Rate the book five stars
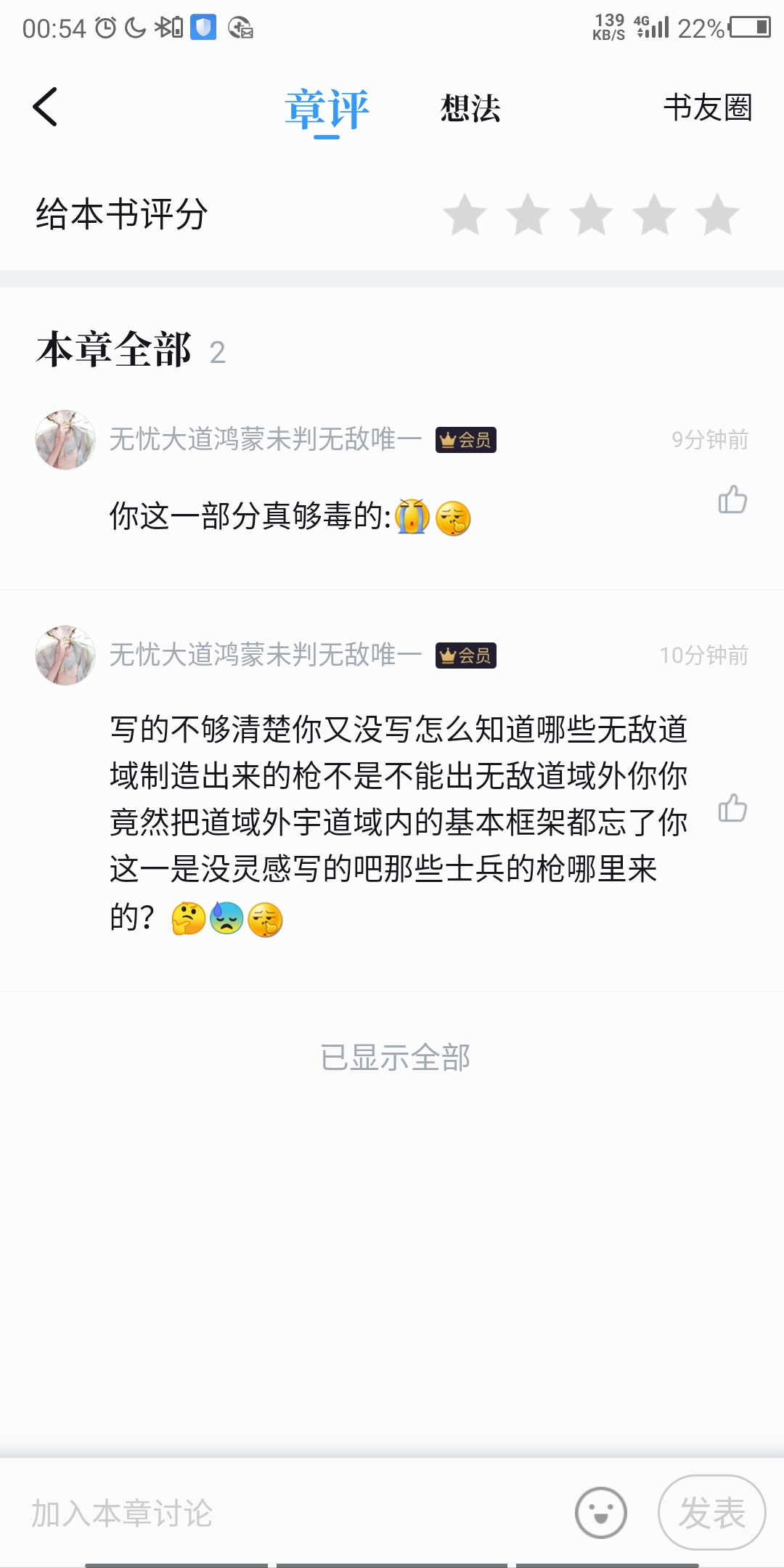The image size is (784, 1568). tap(717, 215)
